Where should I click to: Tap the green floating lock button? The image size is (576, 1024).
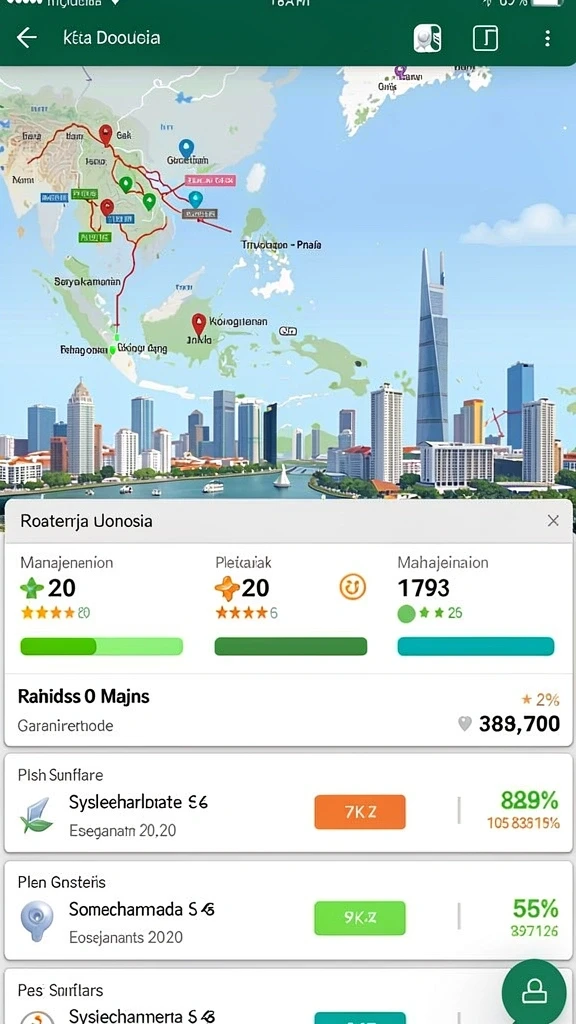click(534, 991)
